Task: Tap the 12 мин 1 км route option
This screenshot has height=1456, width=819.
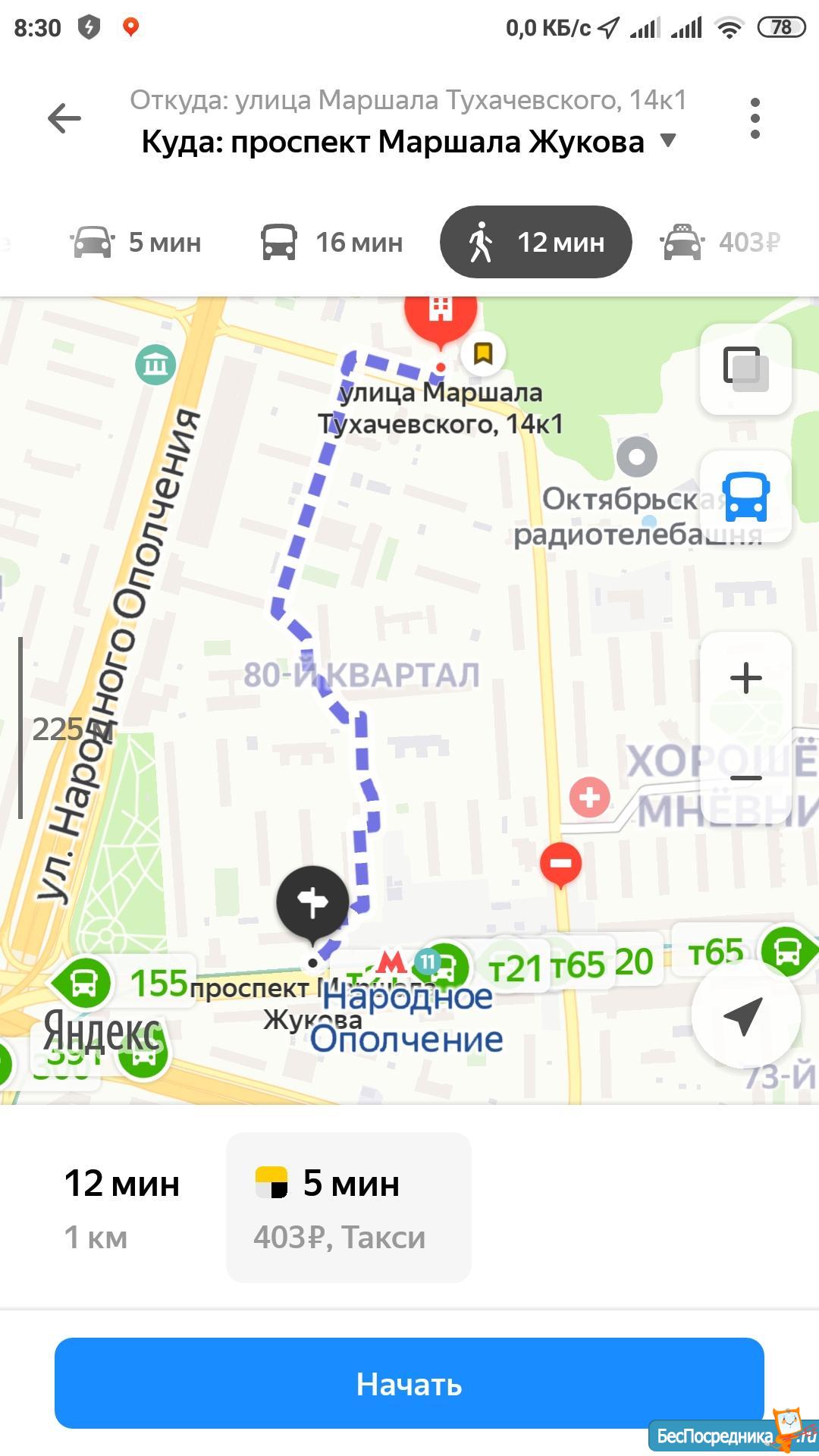Action: coord(121,1207)
